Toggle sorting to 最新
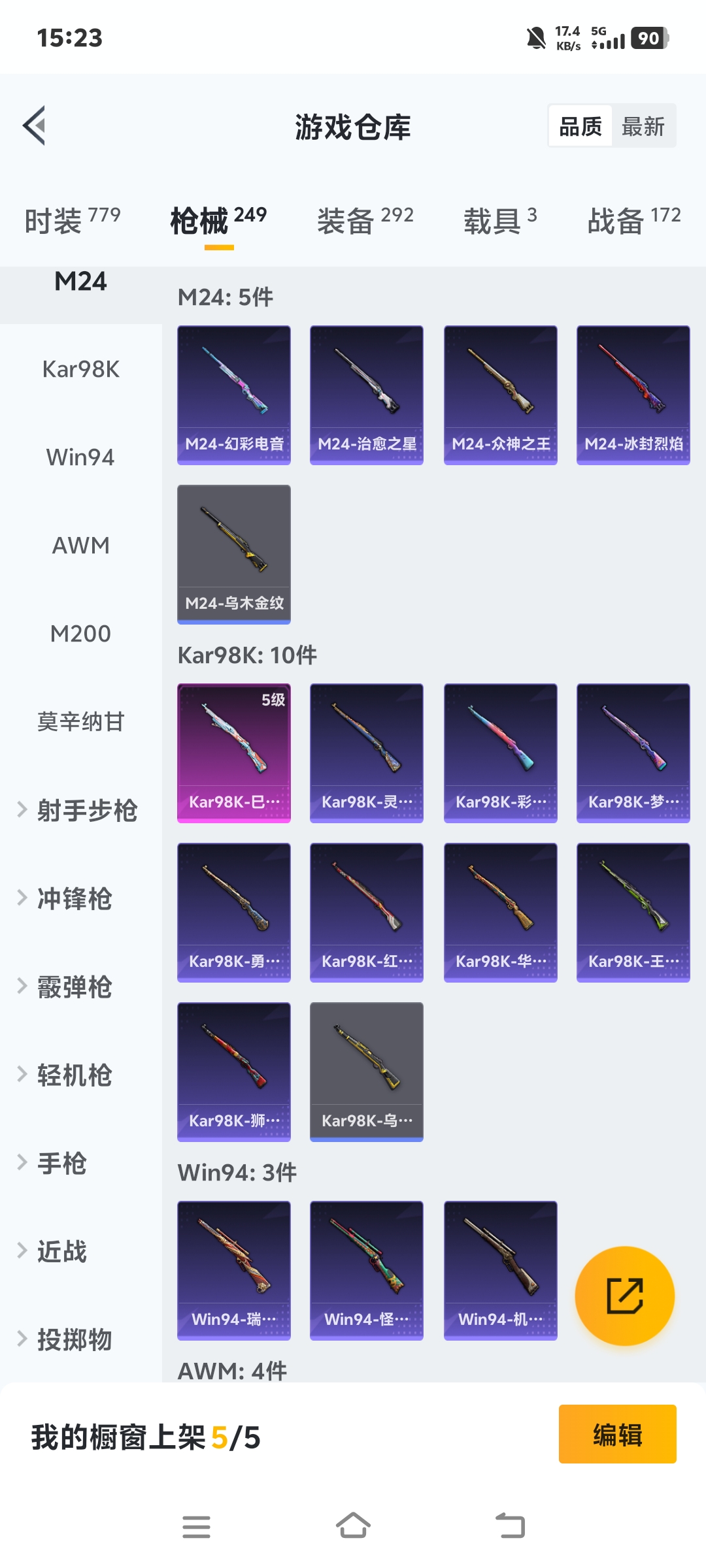This screenshot has height=1568, width=706. click(644, 125)
